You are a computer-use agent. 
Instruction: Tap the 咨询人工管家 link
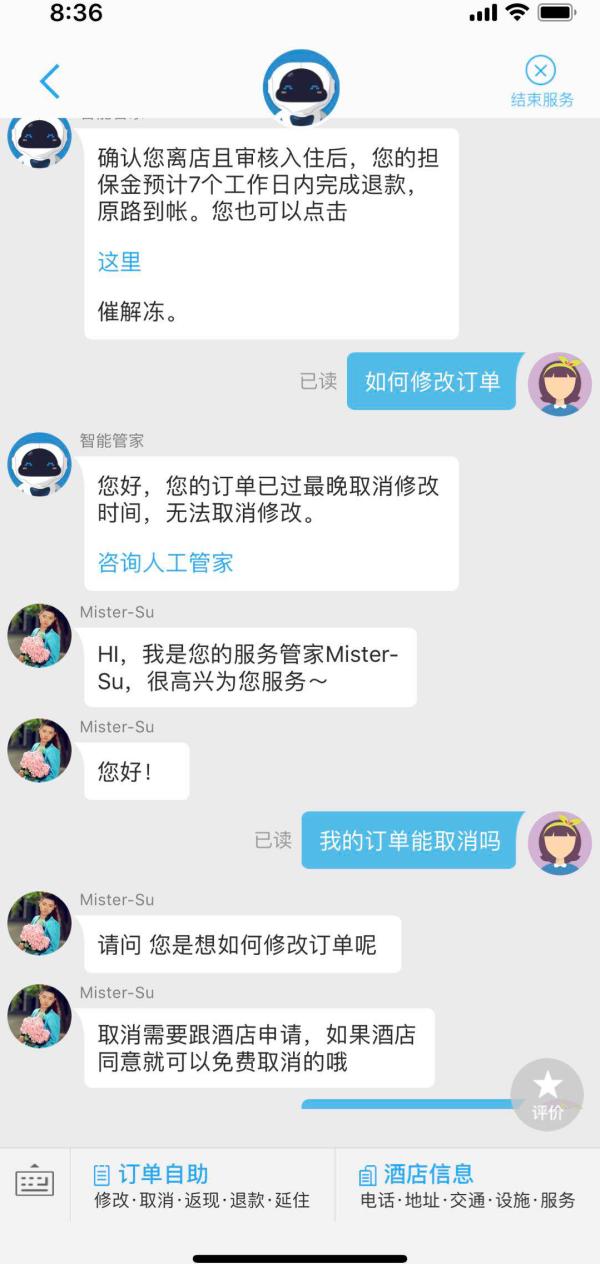[x=165, y=562]
